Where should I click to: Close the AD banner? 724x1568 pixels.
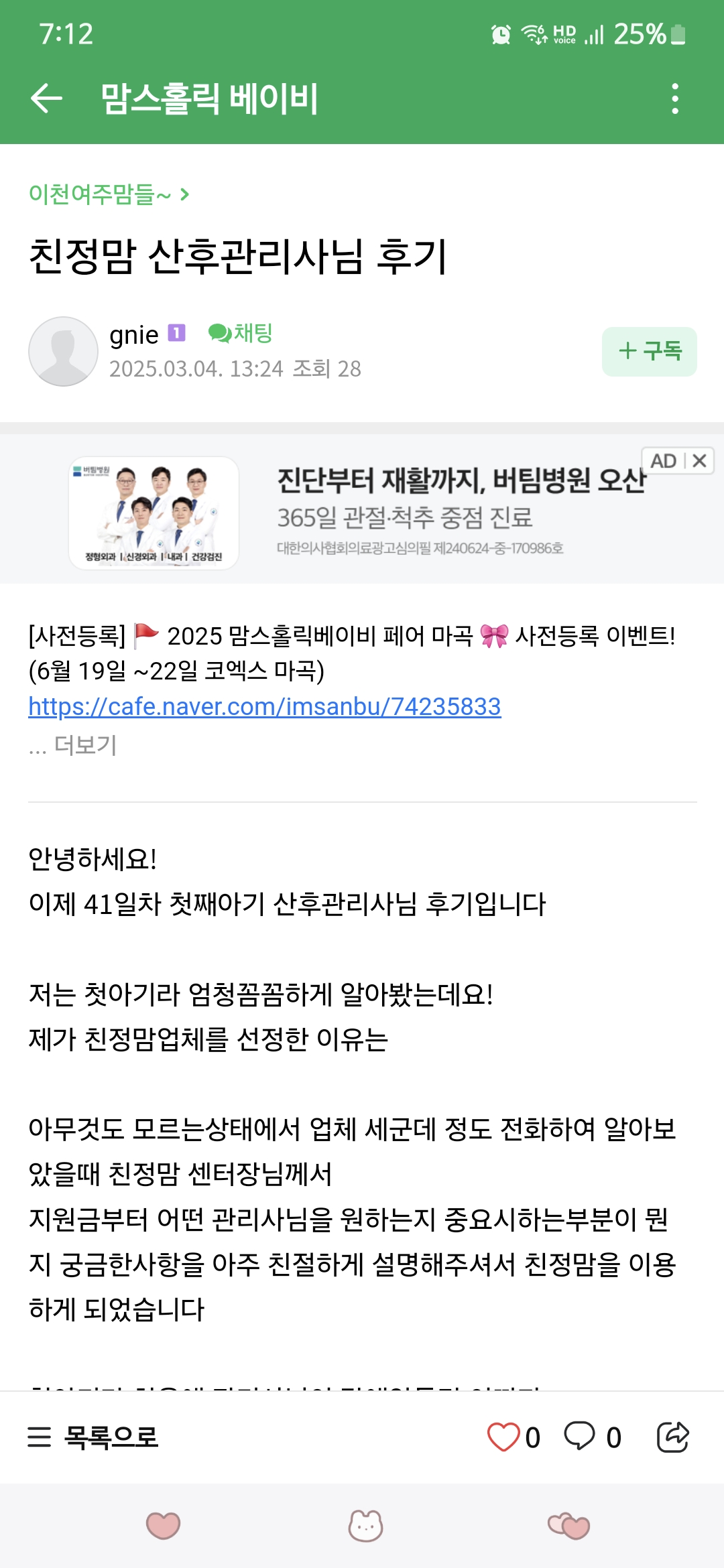(699, 461)
